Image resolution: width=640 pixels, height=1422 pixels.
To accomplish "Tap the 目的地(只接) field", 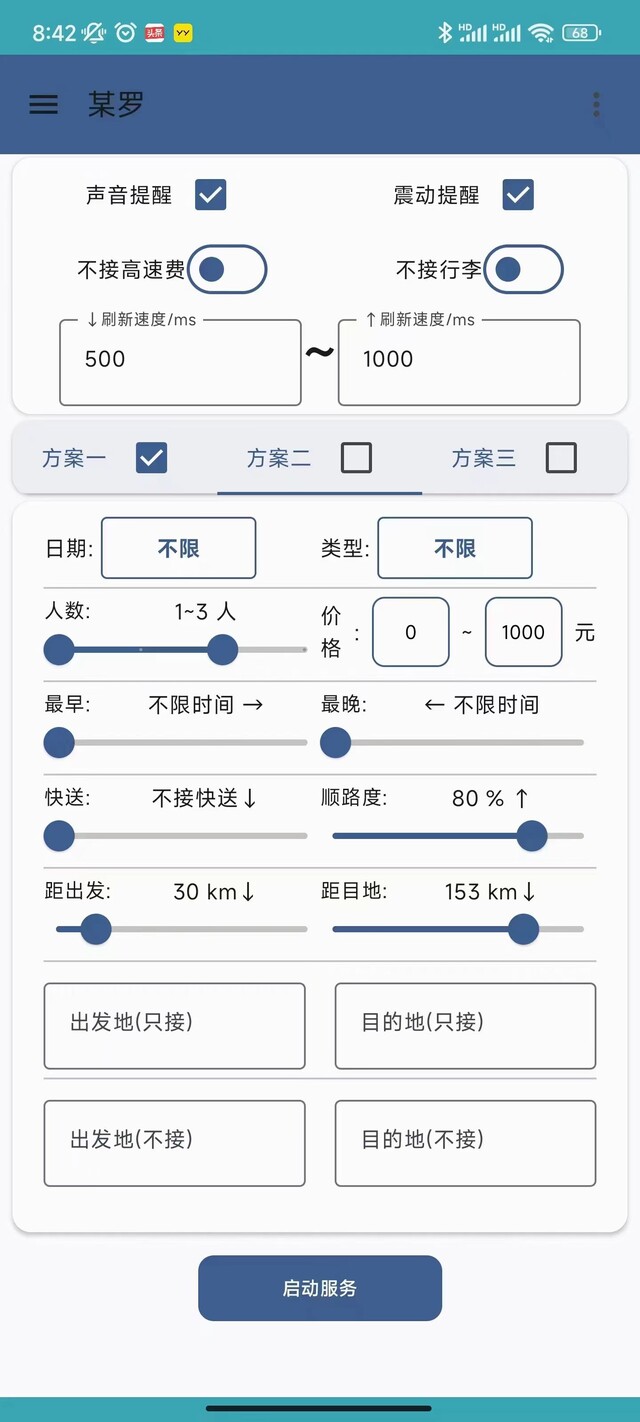I will point(465,1026).
